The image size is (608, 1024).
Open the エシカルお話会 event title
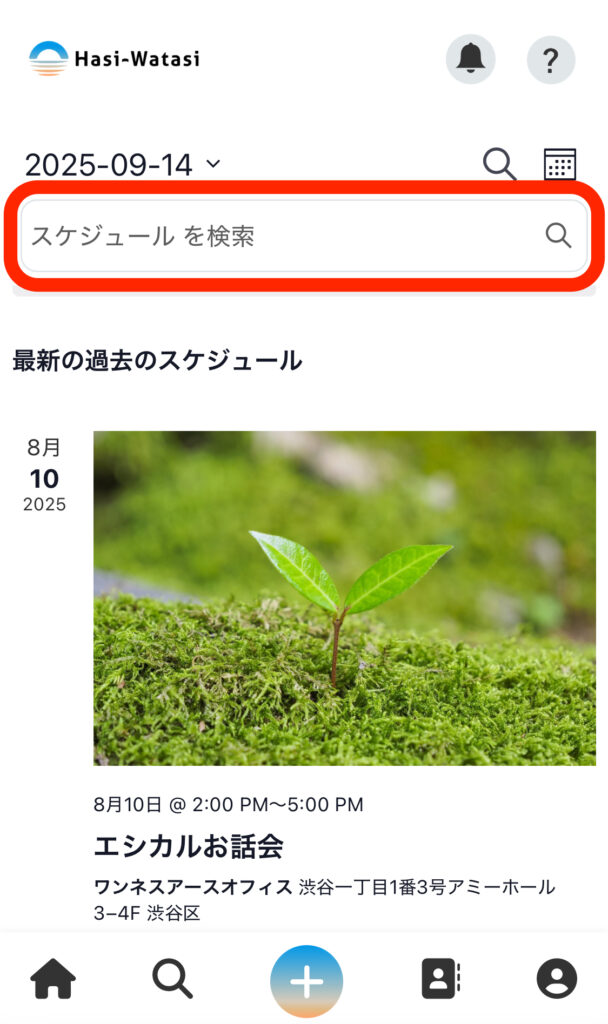[x=188, y=847]
